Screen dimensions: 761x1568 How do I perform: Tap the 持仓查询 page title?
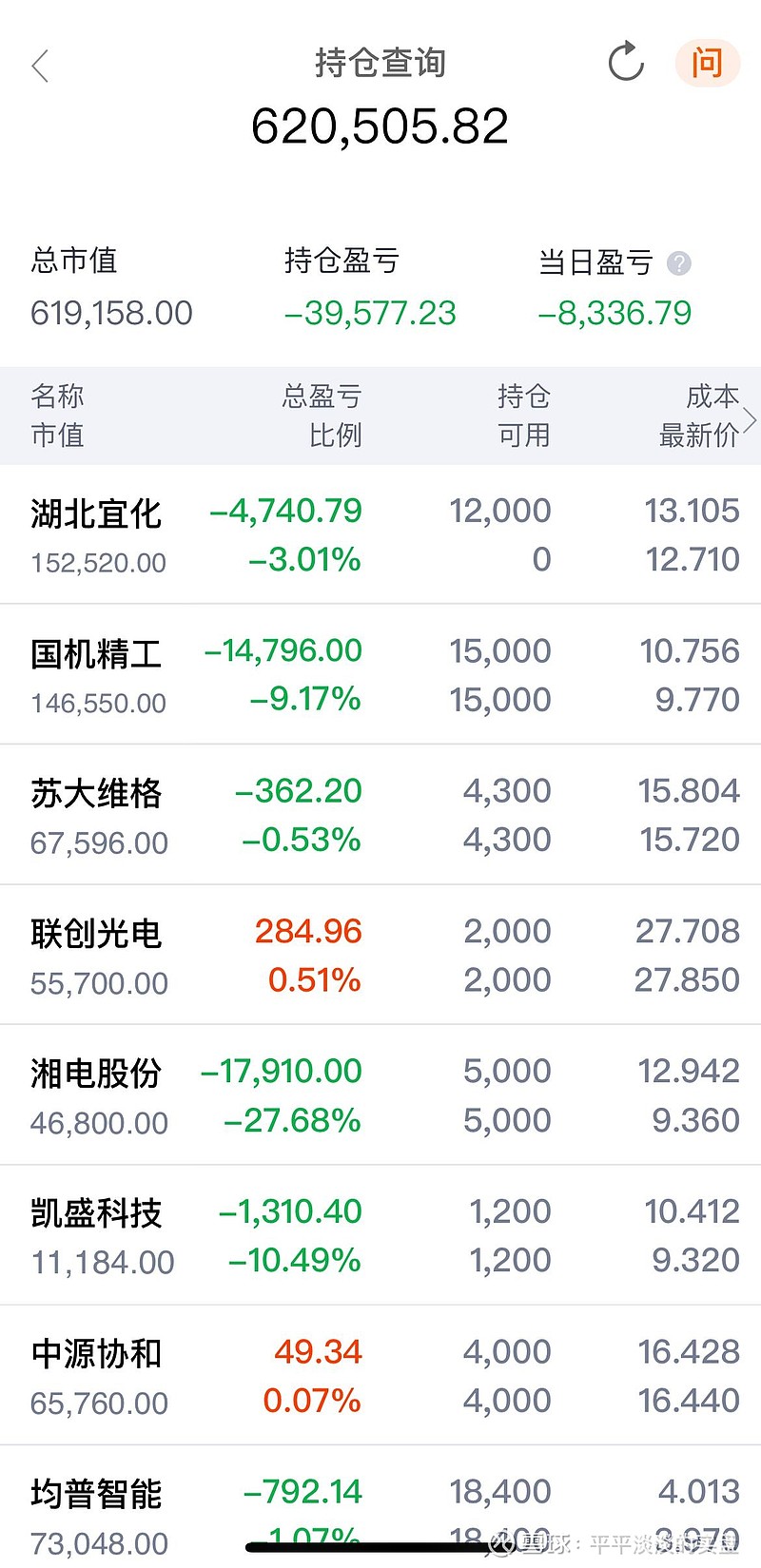pos(380,65)
